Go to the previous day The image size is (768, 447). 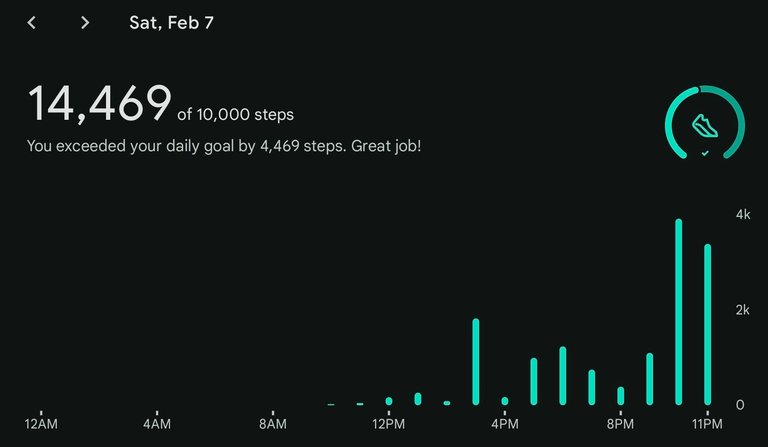tap(32, 22)
